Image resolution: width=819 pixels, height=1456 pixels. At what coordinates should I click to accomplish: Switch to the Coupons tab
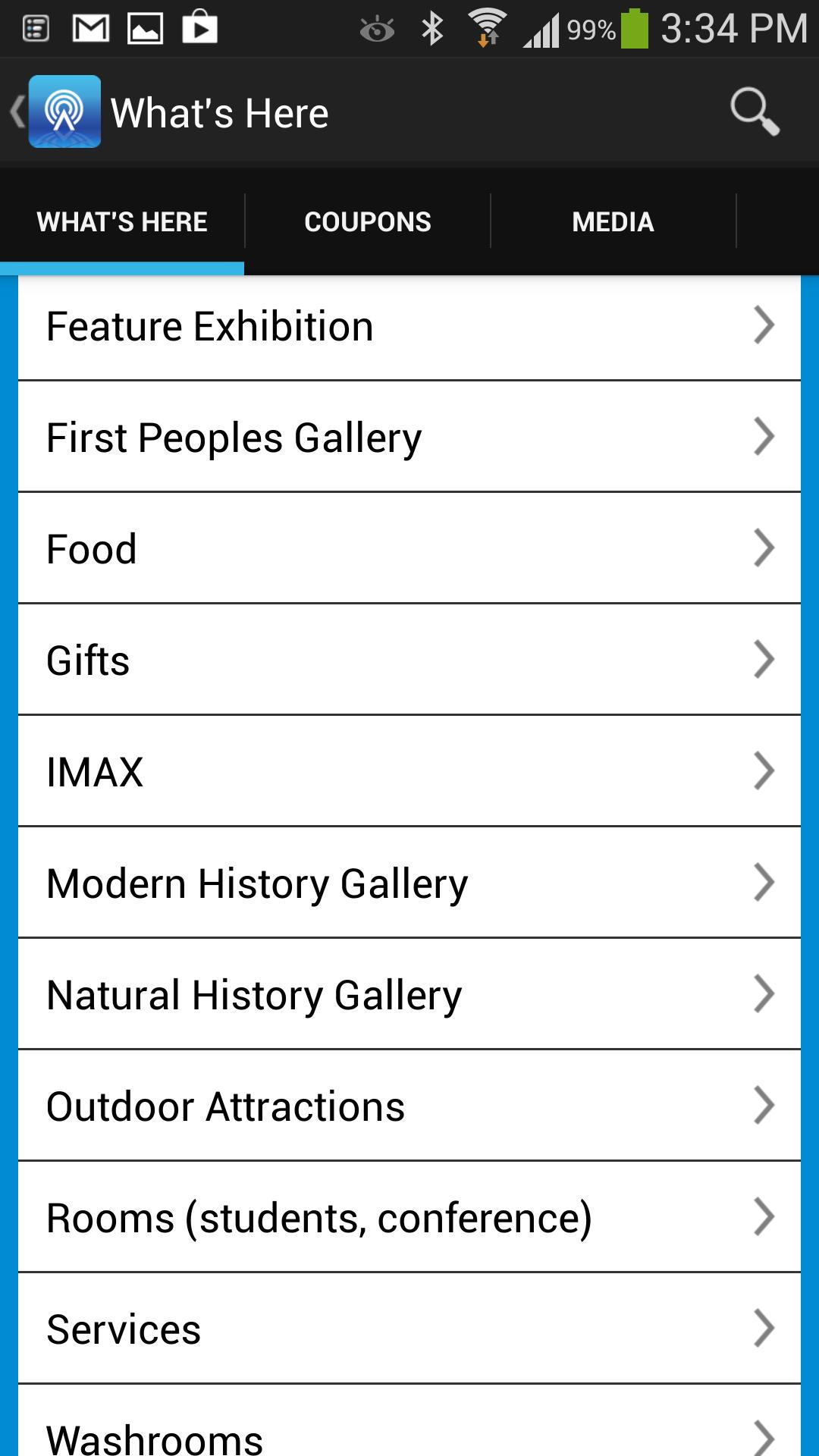(x=368, y=221)
